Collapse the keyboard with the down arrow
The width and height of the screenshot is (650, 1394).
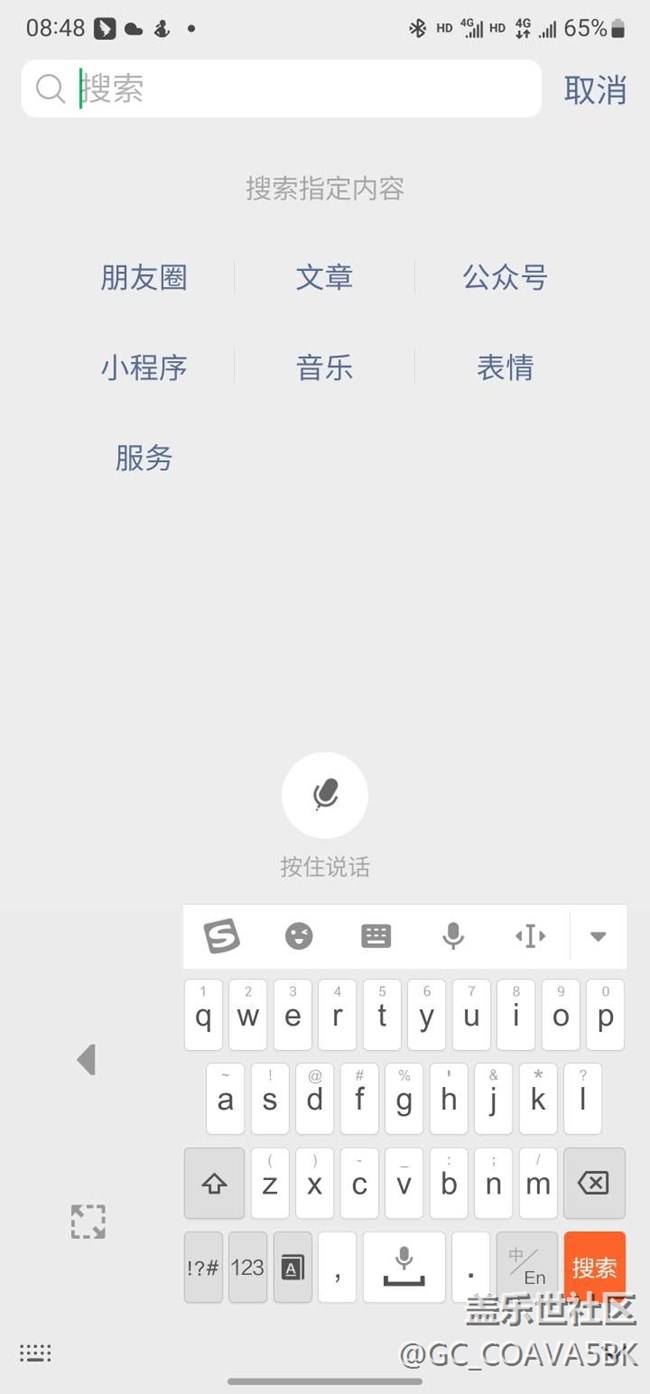(598, 937)
